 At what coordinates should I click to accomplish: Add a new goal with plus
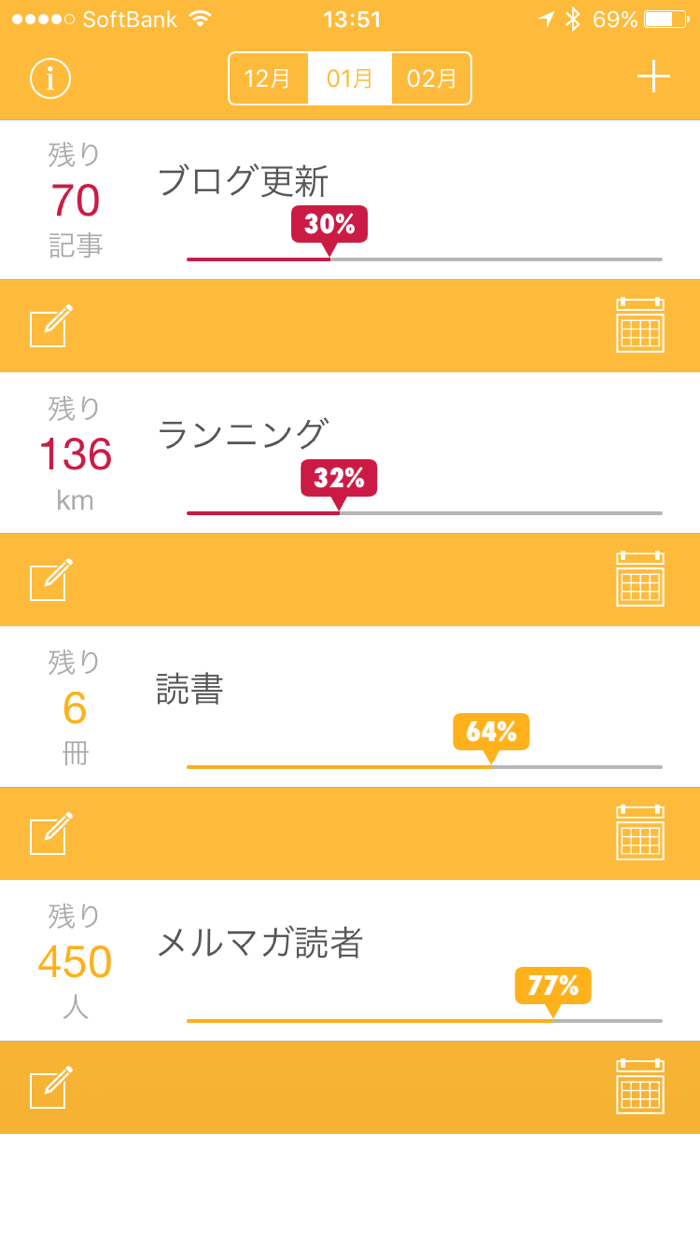(x=653, y=77)
